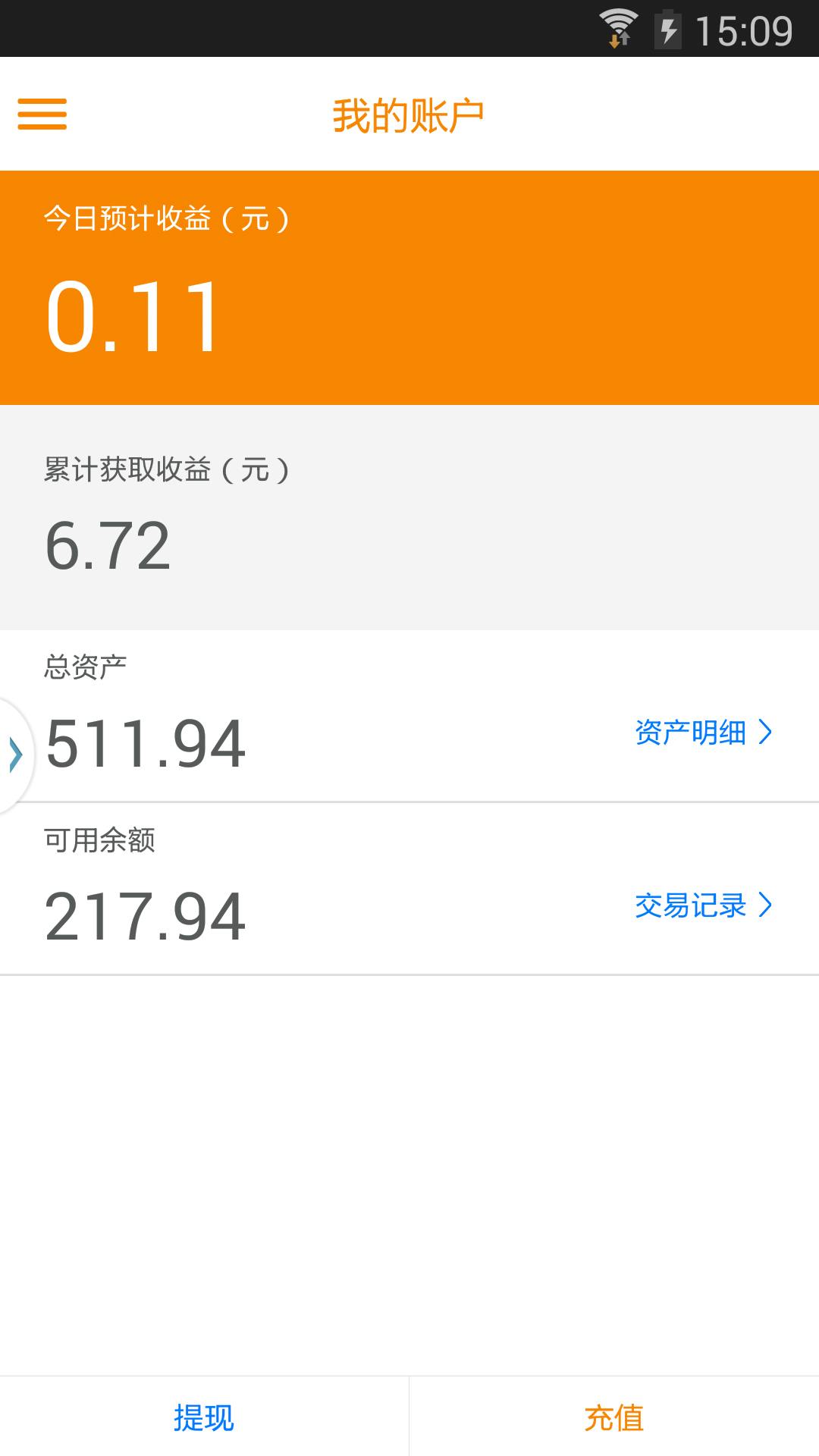The width and height of the screenshot is (819, 1456).
Task: Tap the chevron next to 交易记录
Action: (767, 904)
